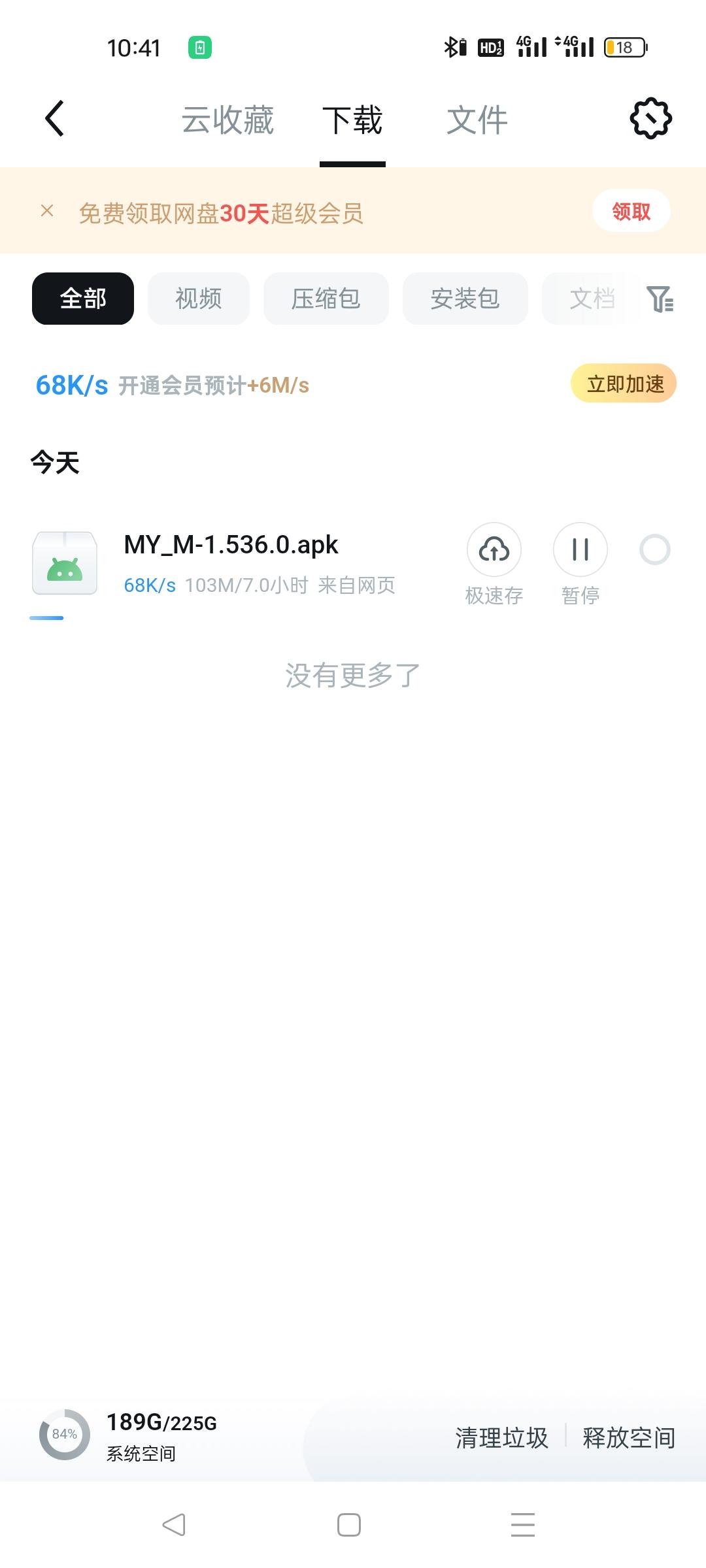Use 极速存 cloud save for the apk
Viewport: 706px width, 1568px height.
(494, 550)
